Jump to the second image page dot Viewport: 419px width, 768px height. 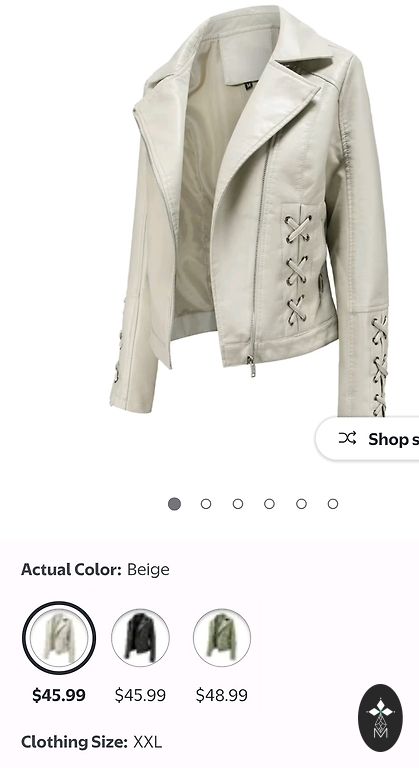pyautogui.click(x=206, y=504)
